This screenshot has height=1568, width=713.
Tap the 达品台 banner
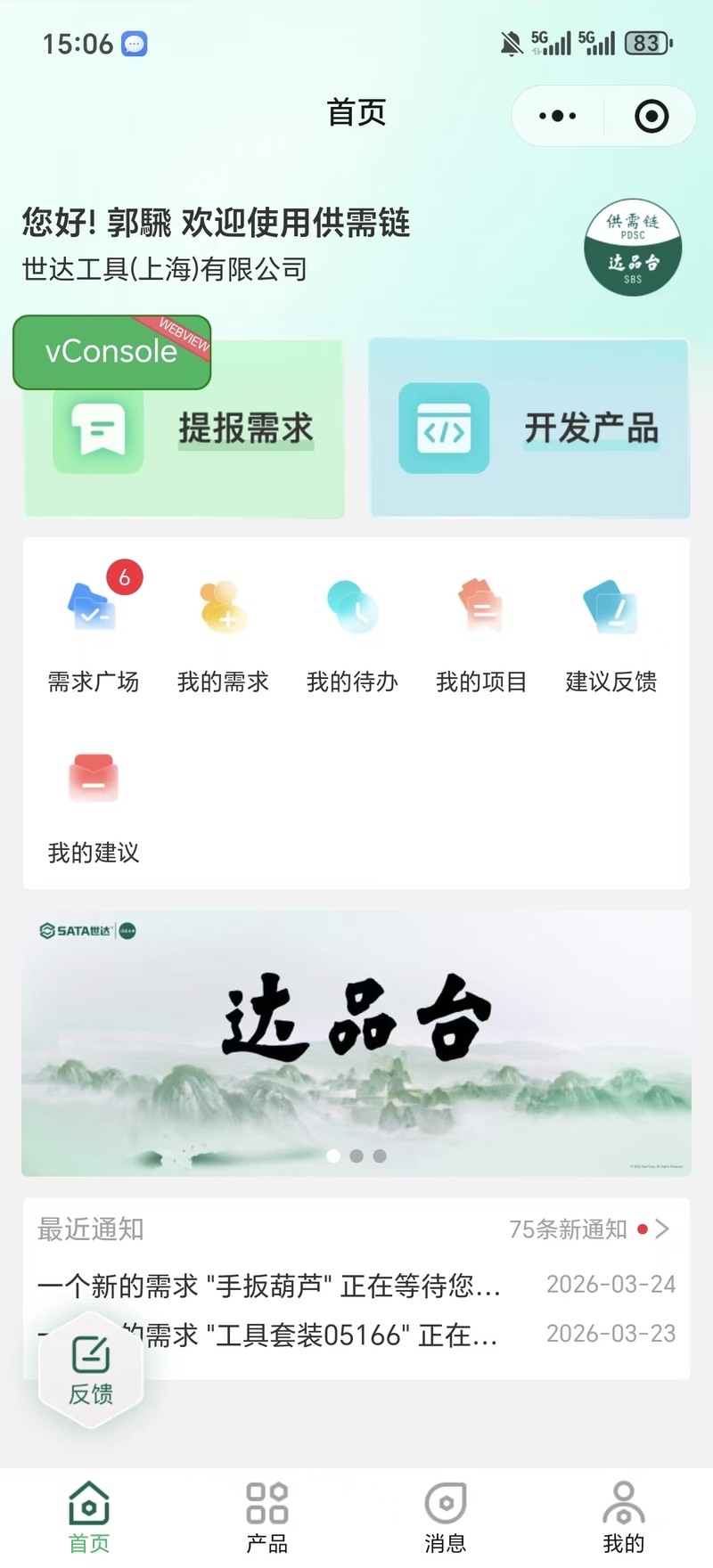pyautogui.click(x=356, y=1043)
